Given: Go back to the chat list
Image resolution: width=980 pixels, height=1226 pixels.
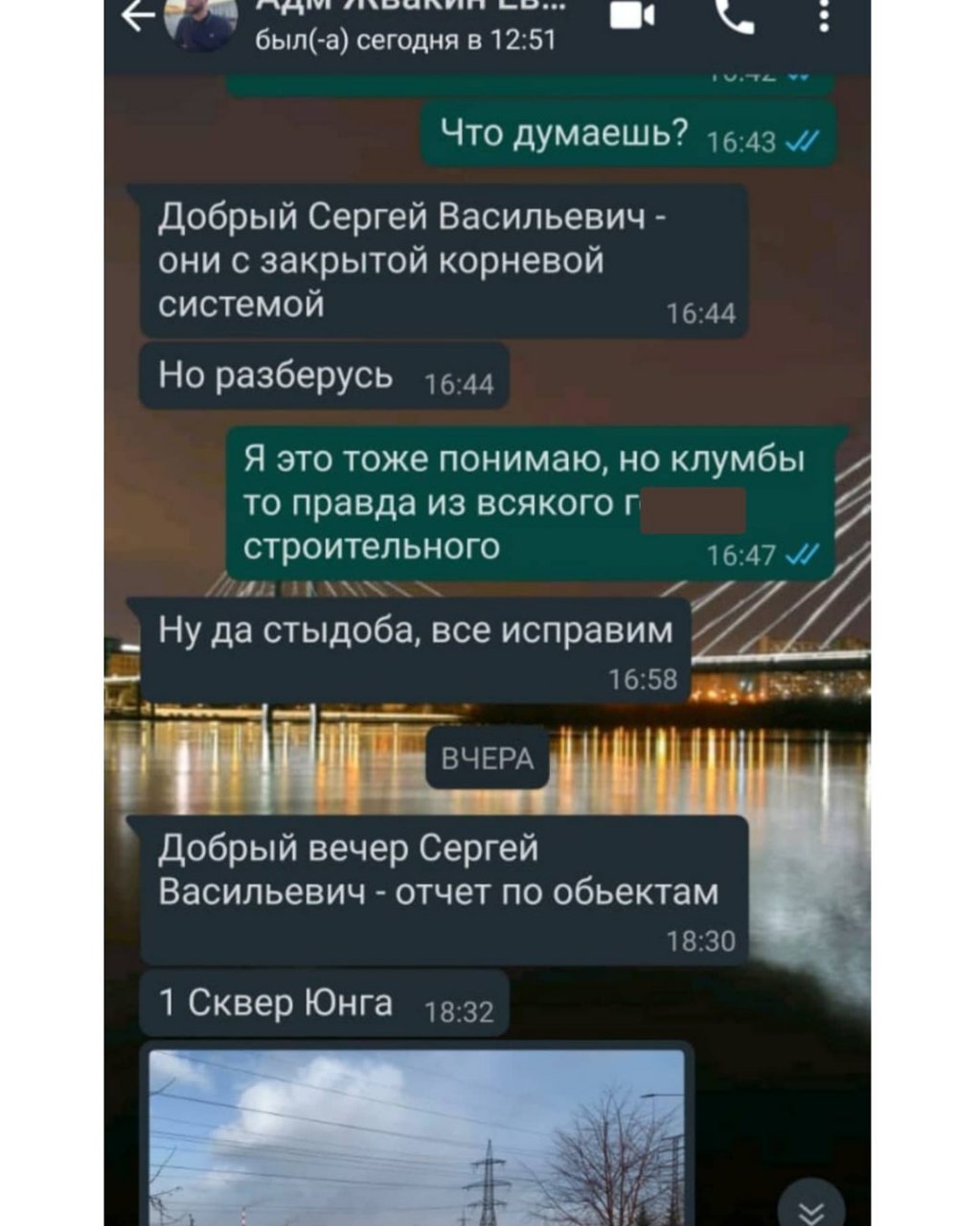Looking at the screenshot, I should [x=139, y=16].
